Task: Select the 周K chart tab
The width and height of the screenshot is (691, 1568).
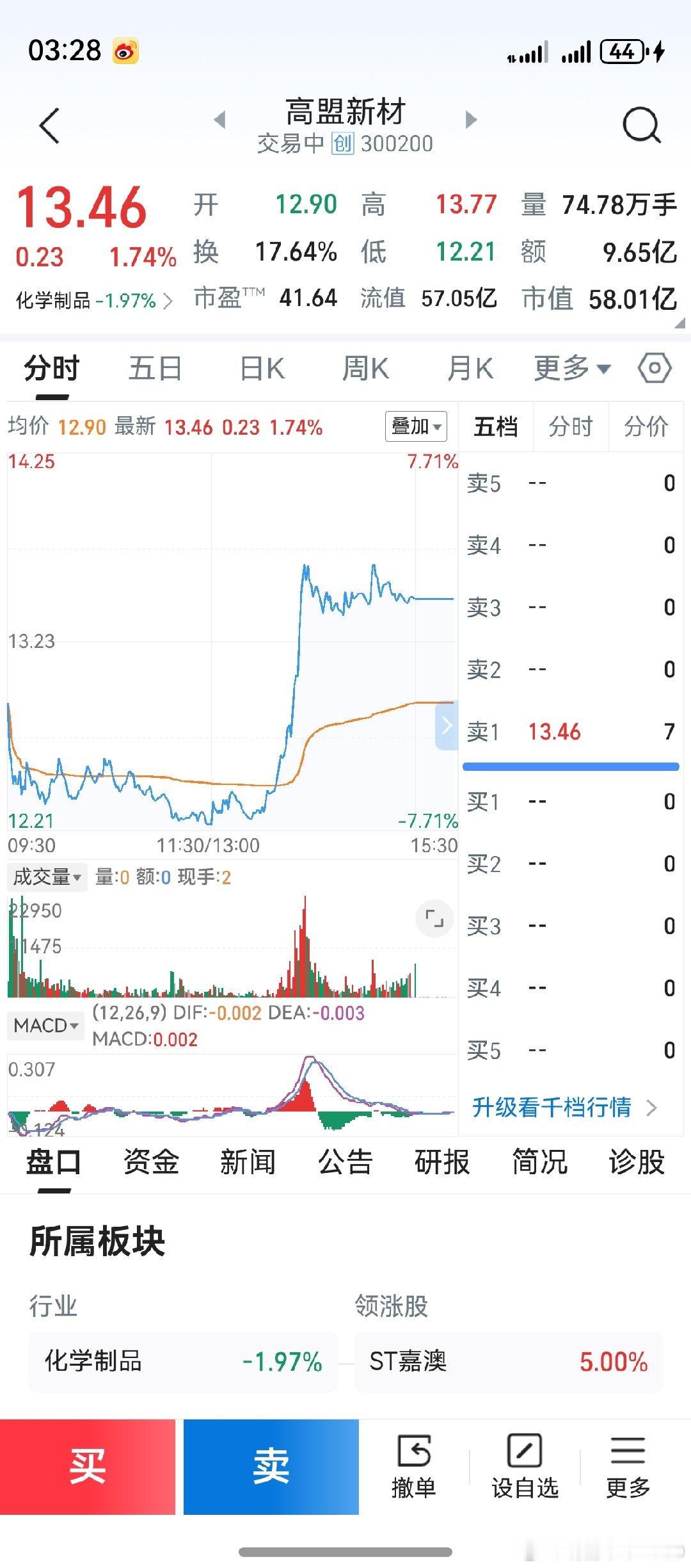Action: 365,369
